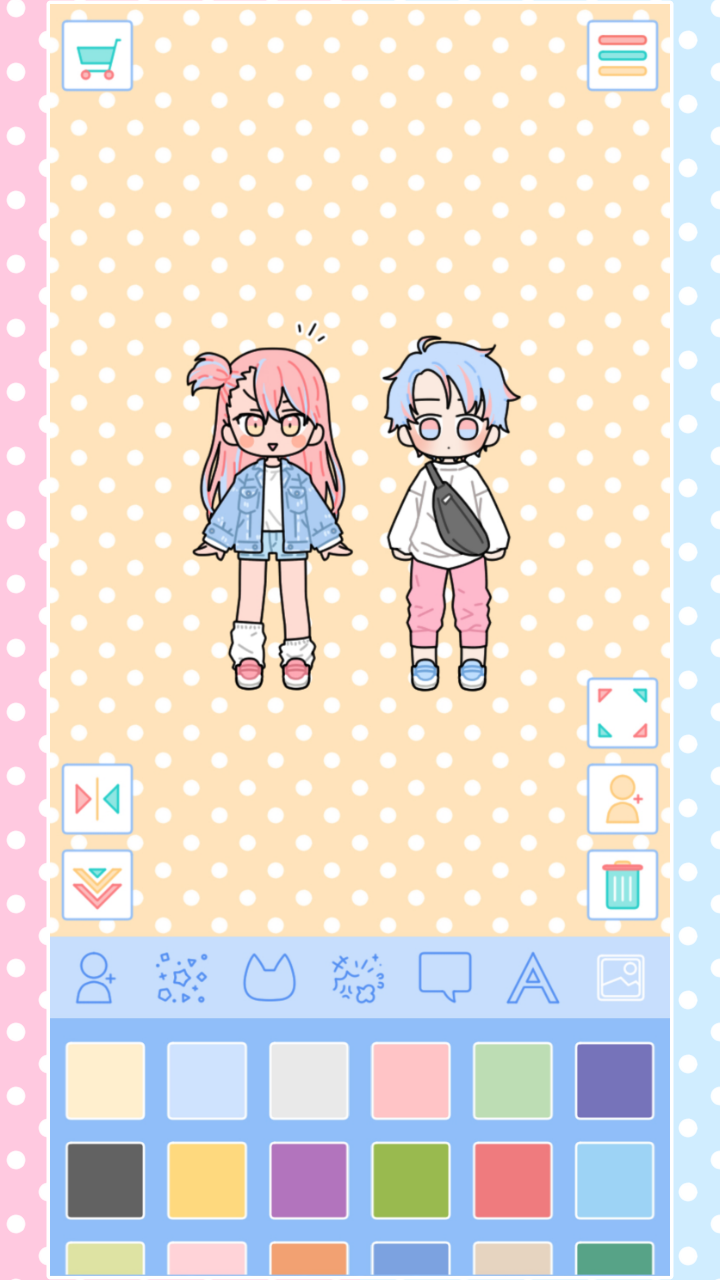
Task: Choose the yellow color swatch
Action: (x=207, y=1181)
